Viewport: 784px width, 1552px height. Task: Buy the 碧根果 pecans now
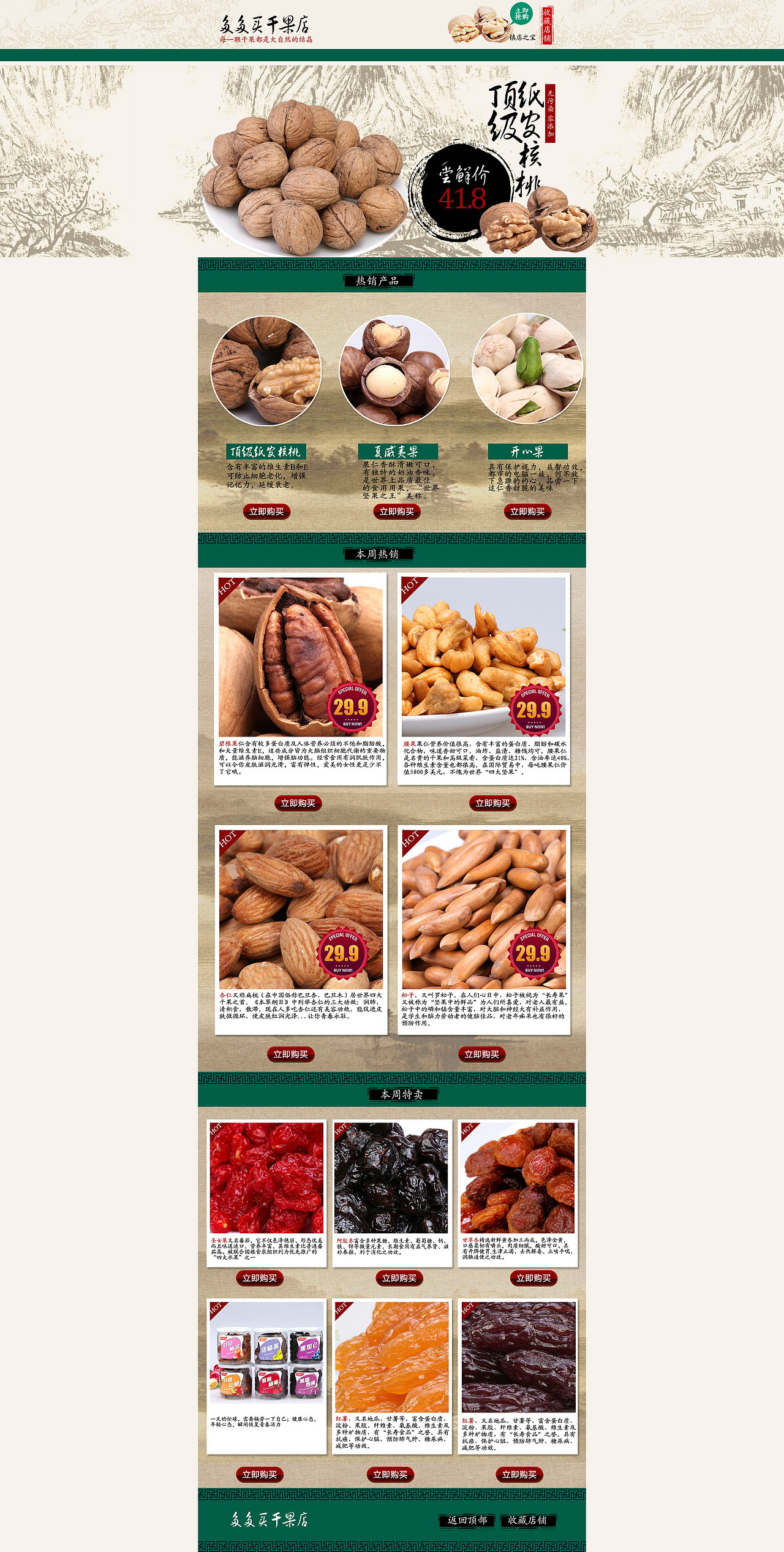tap(298, 803)
